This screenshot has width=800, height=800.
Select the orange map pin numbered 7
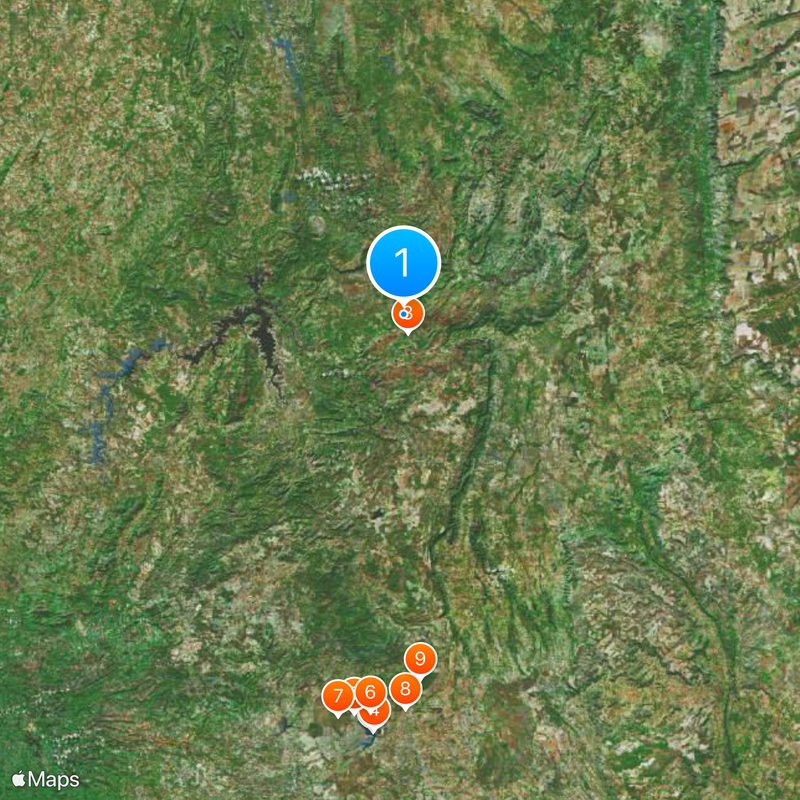click(x=339, y=695)
